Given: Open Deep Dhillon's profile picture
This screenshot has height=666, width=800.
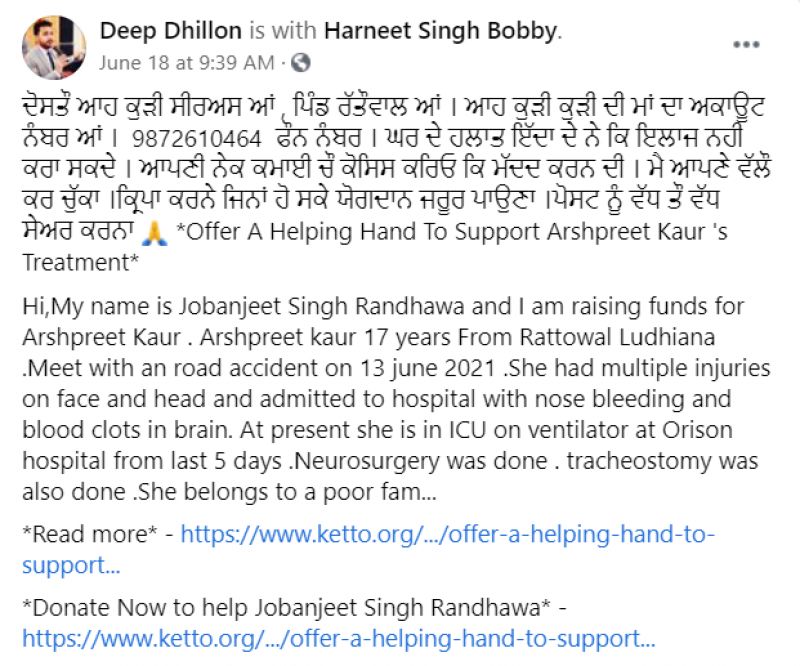Looking at the screenshot, I should point(55,48).
